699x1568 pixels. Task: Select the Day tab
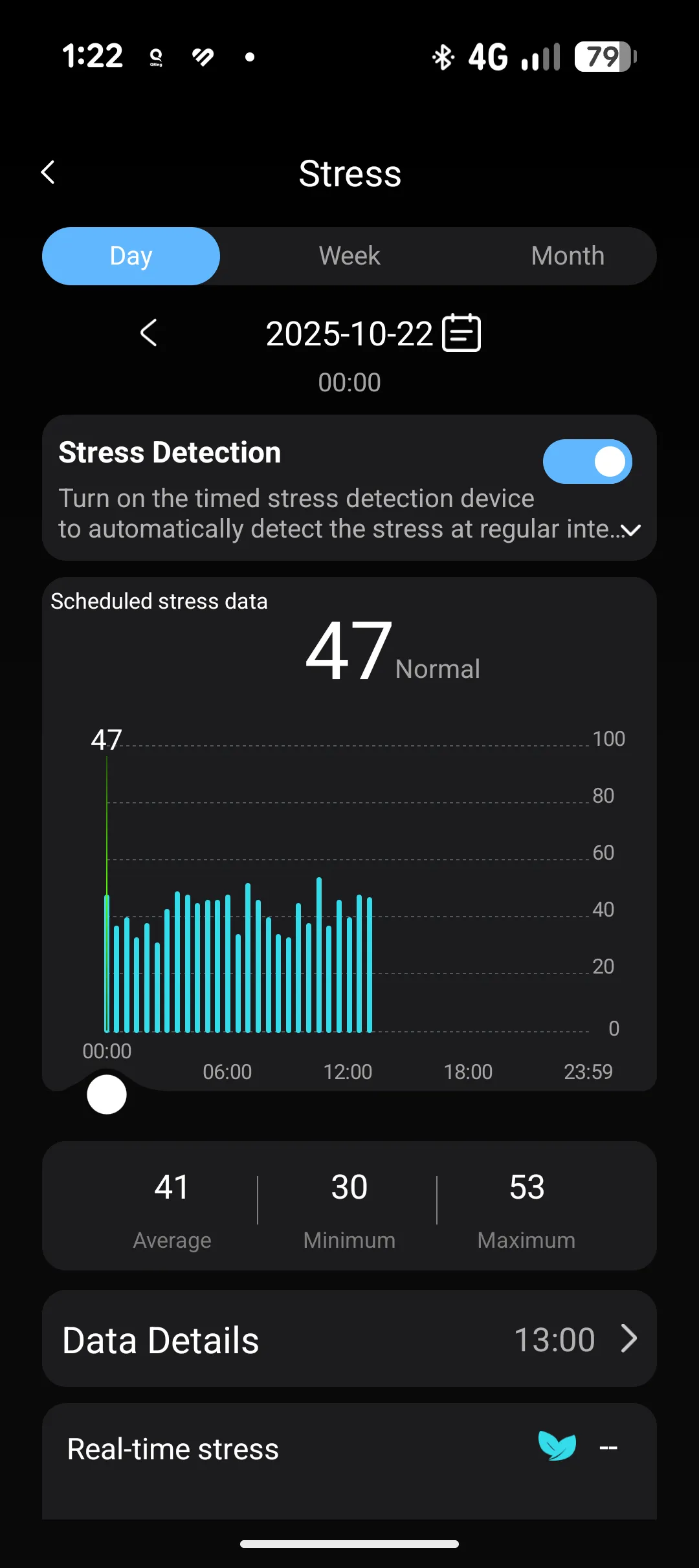pos(131,256)
